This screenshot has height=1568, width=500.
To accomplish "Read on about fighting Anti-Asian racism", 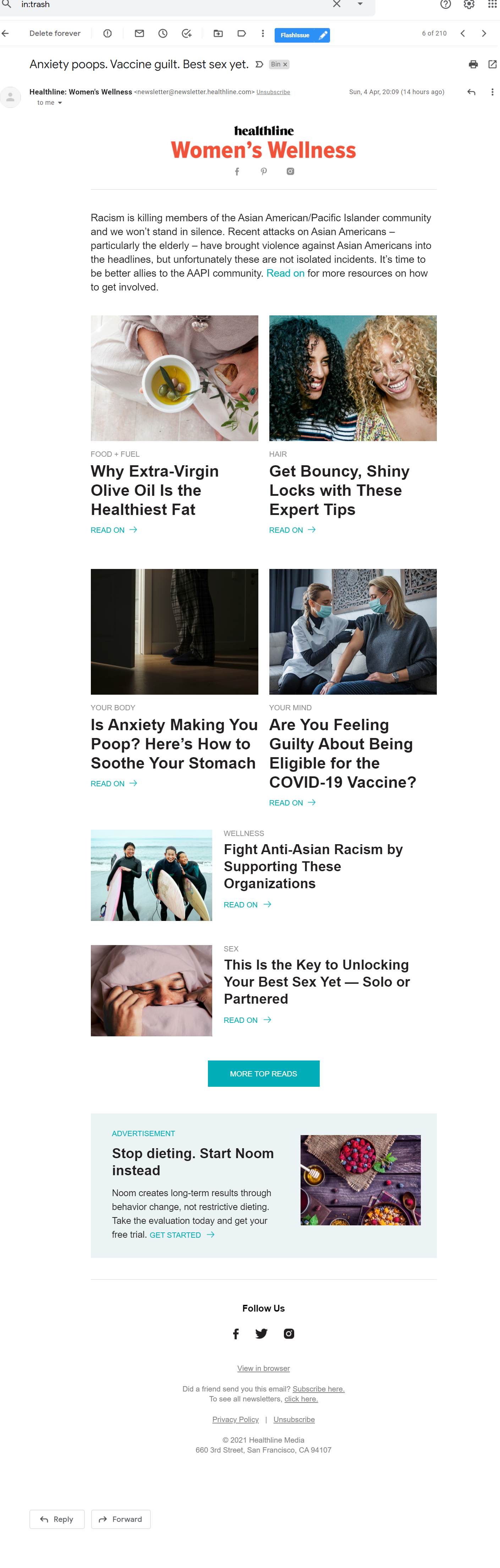I will coord(247,905).
